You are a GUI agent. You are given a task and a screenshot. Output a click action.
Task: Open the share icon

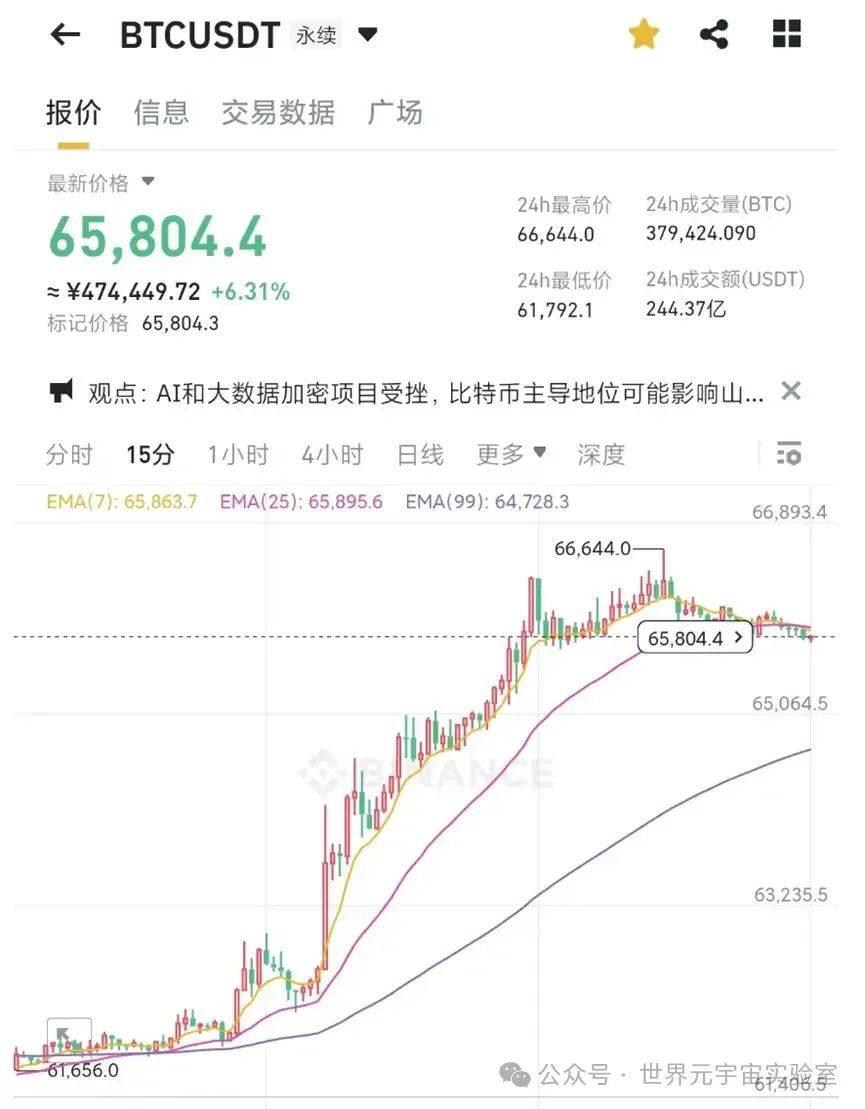click(x=714, y=33)
